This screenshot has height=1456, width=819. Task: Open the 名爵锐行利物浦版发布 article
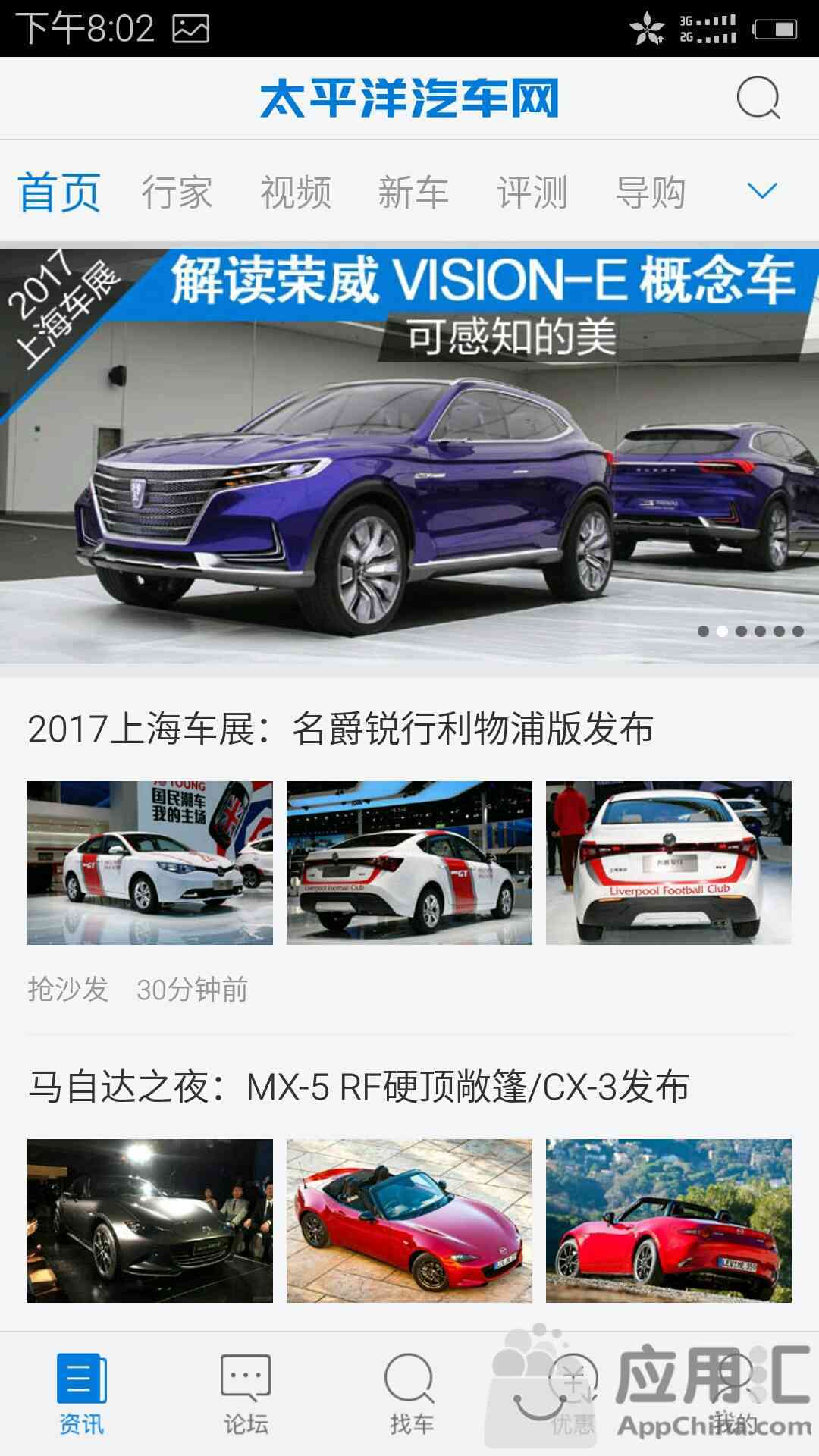click(340, 730)
